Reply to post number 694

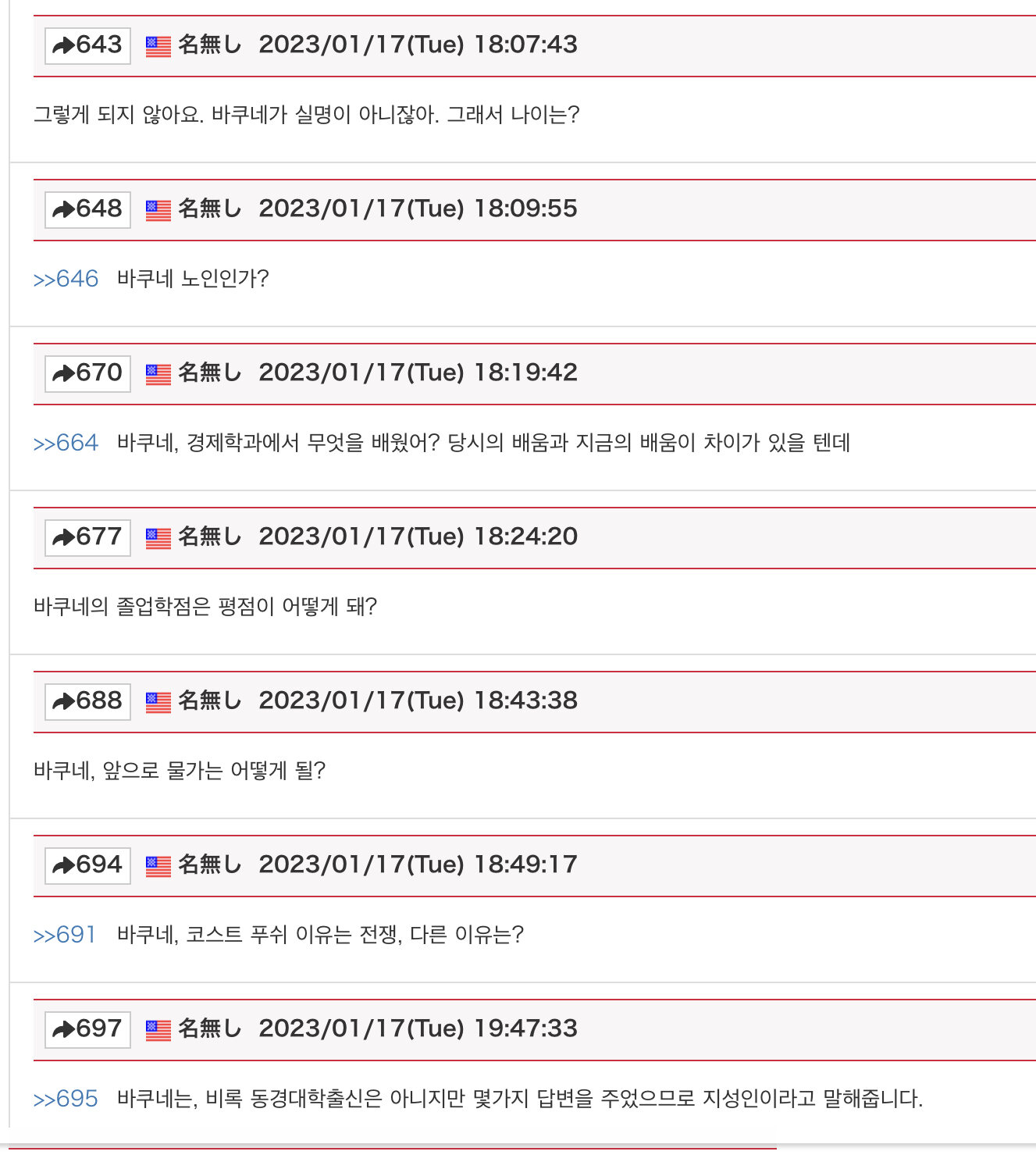(x=87, y=865)
